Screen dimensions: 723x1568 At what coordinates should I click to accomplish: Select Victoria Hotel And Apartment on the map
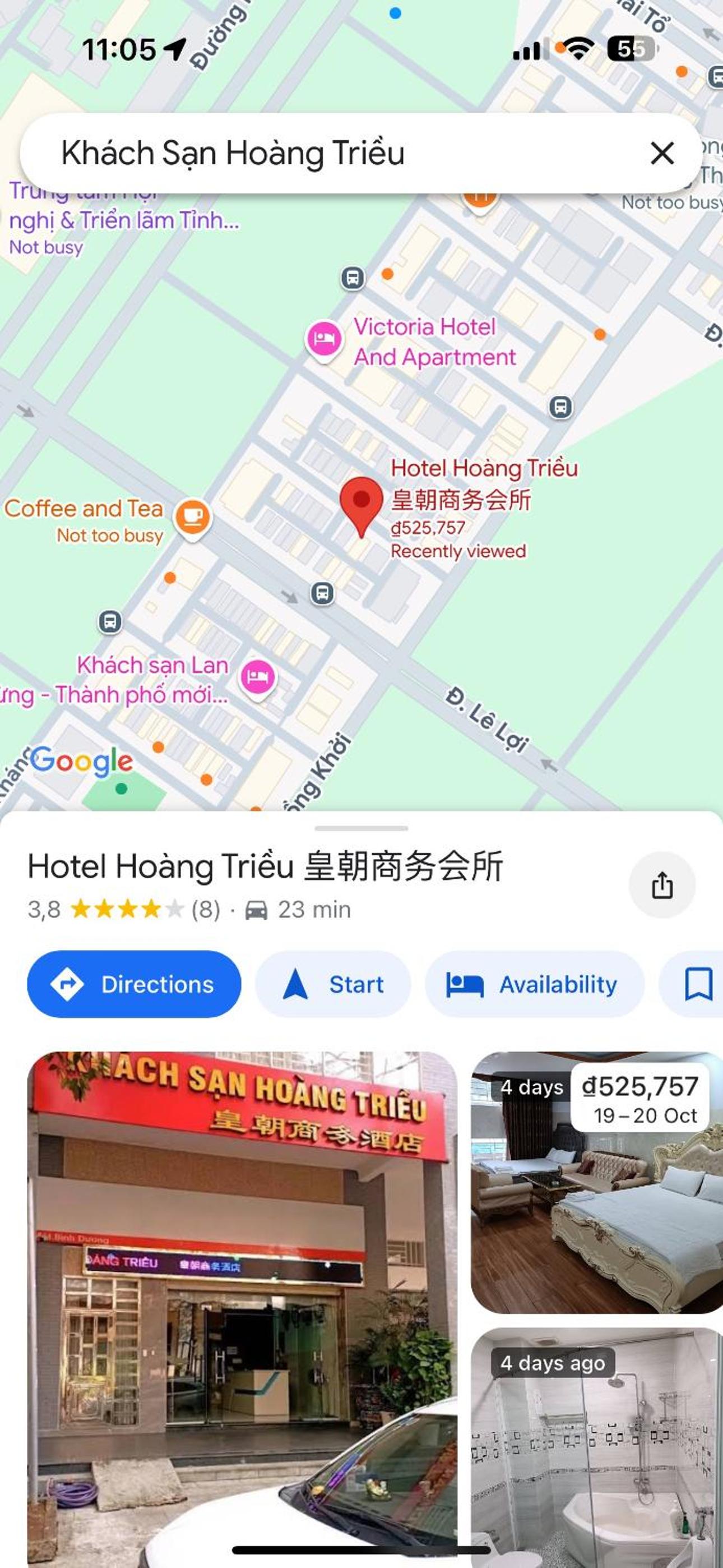[325, 340]
